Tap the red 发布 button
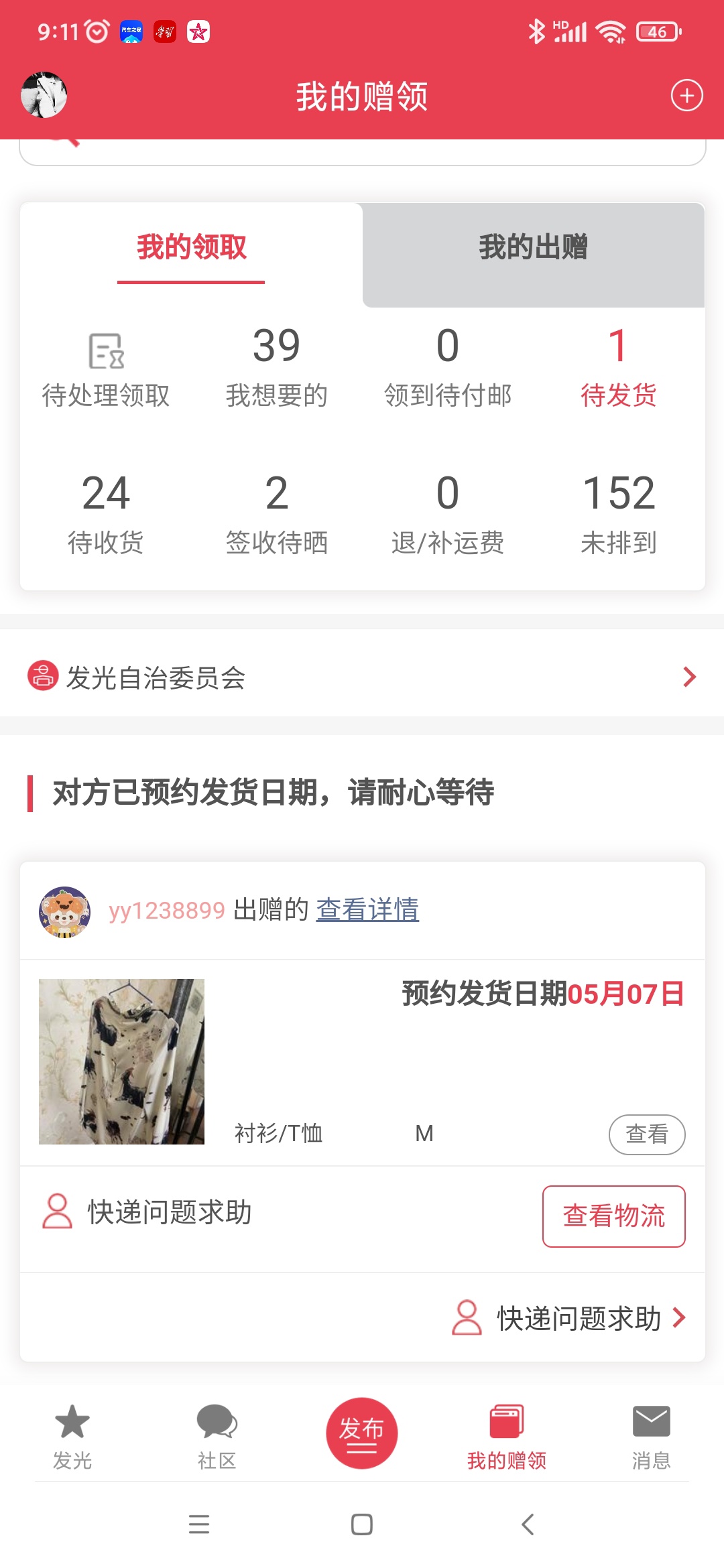 (362, 1433)
